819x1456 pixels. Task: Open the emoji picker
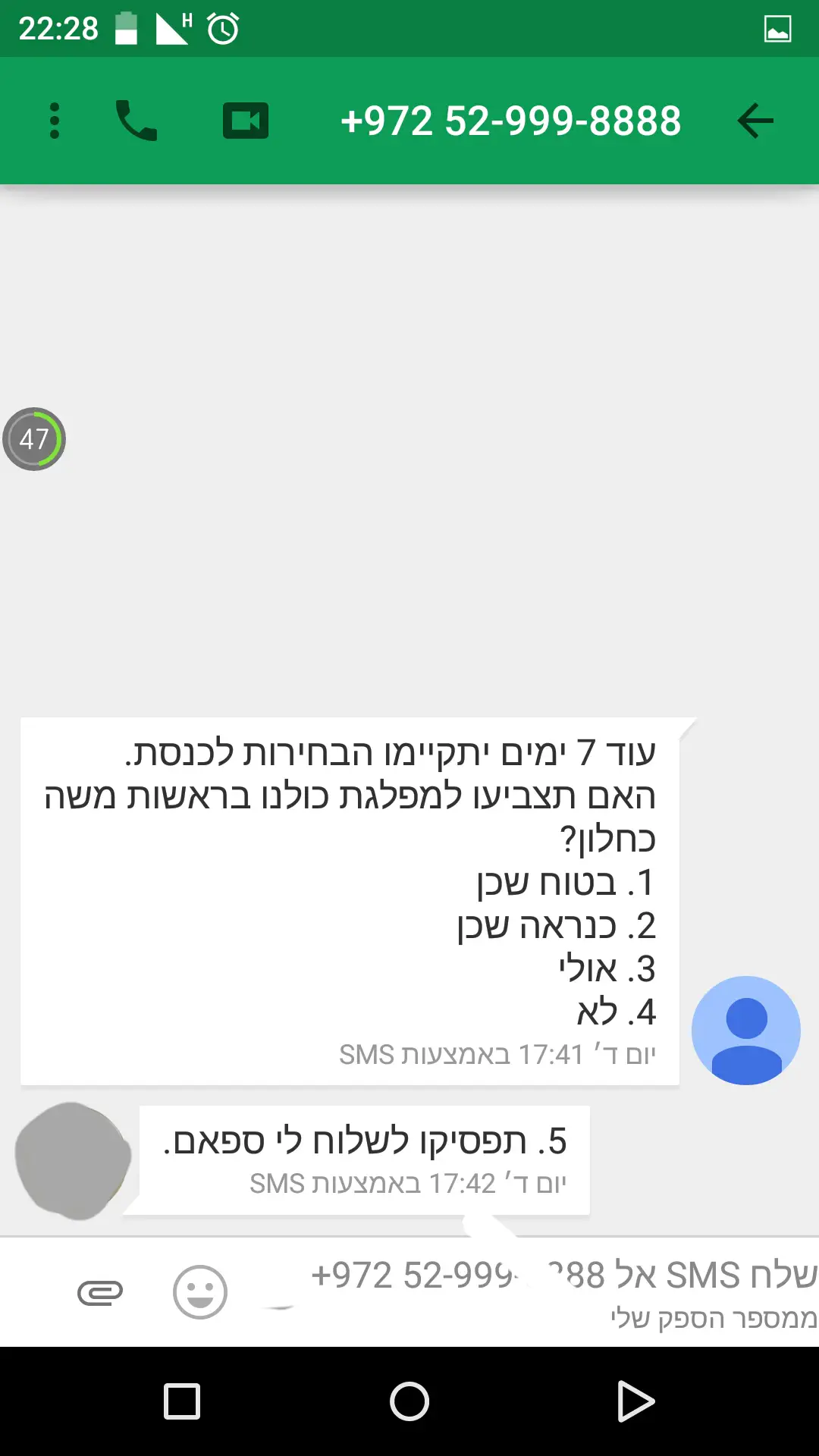tap(200, 1292)
